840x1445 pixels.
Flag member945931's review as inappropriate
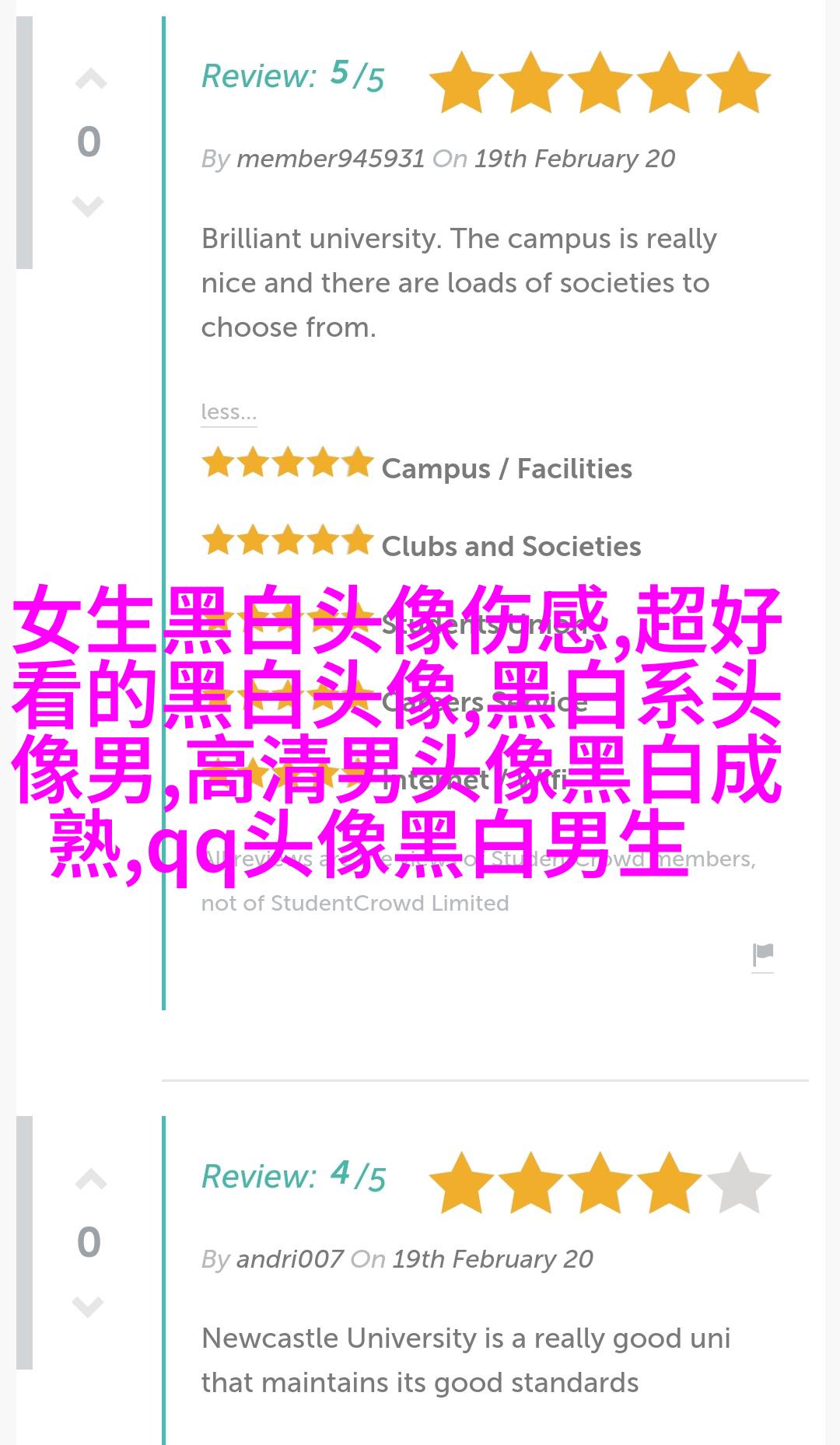click(763, 955)
